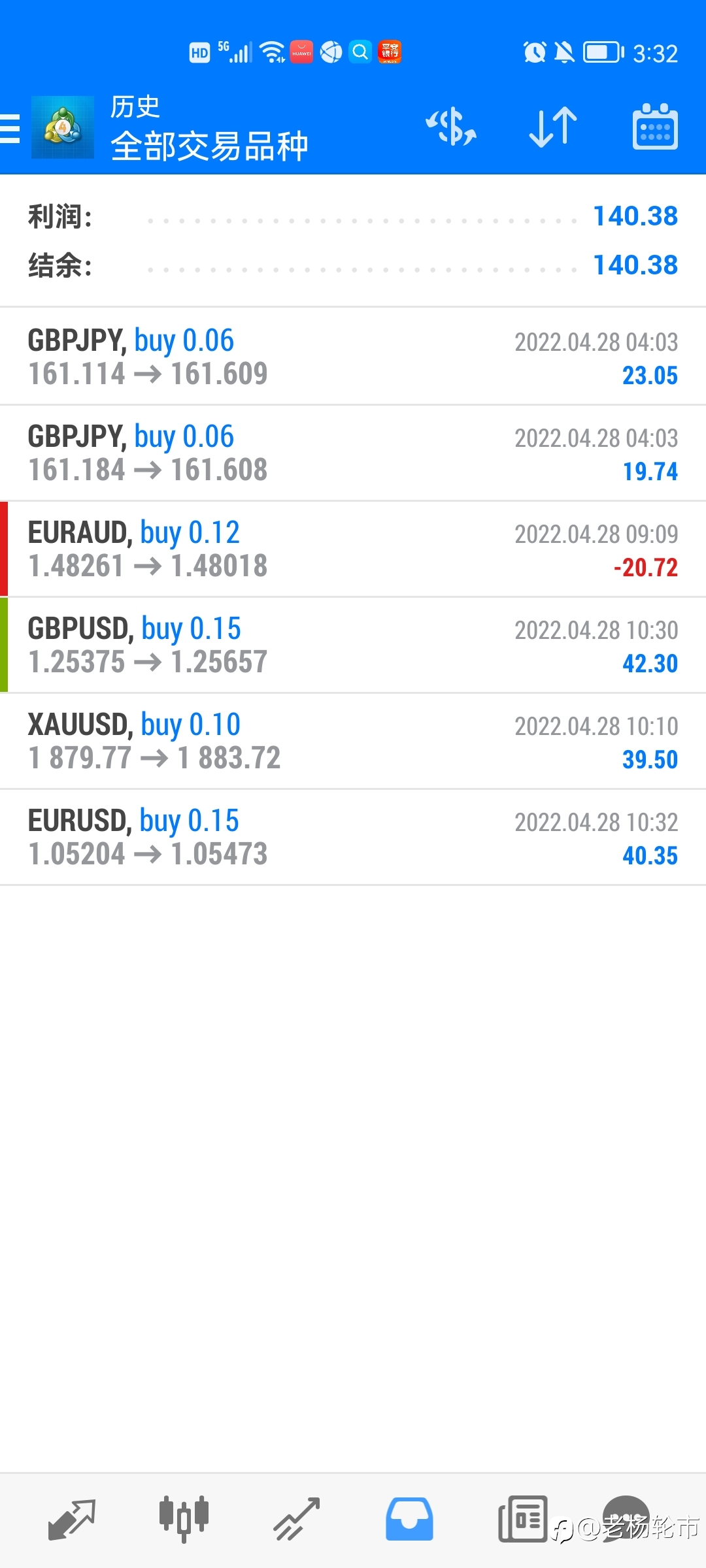Open the XAUUSD buy 0.10 trade
This screenshot has height=1568, width=706.
[353, 741]
